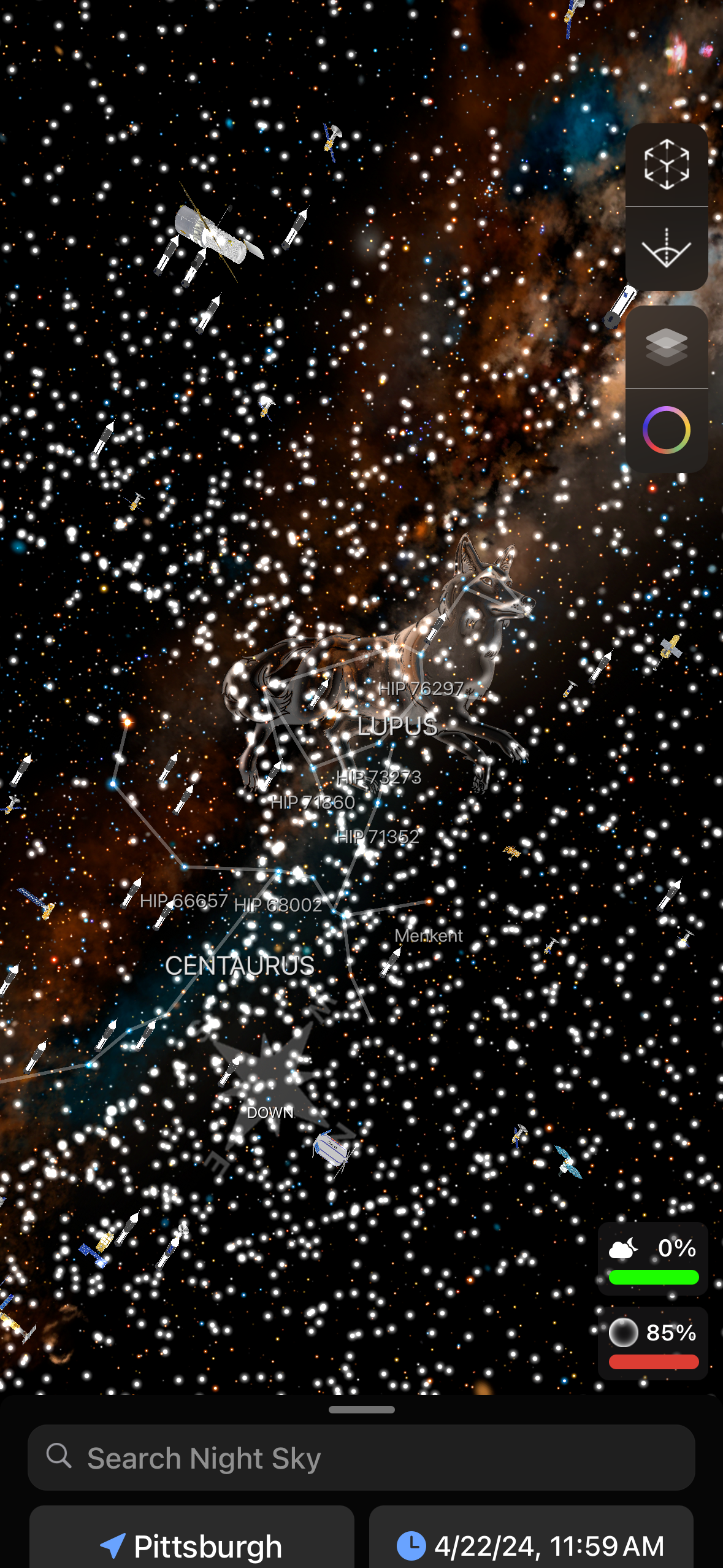The image size is (723, 1568).
Task: Select the star Menkent
Action: [x=428, y=935]
